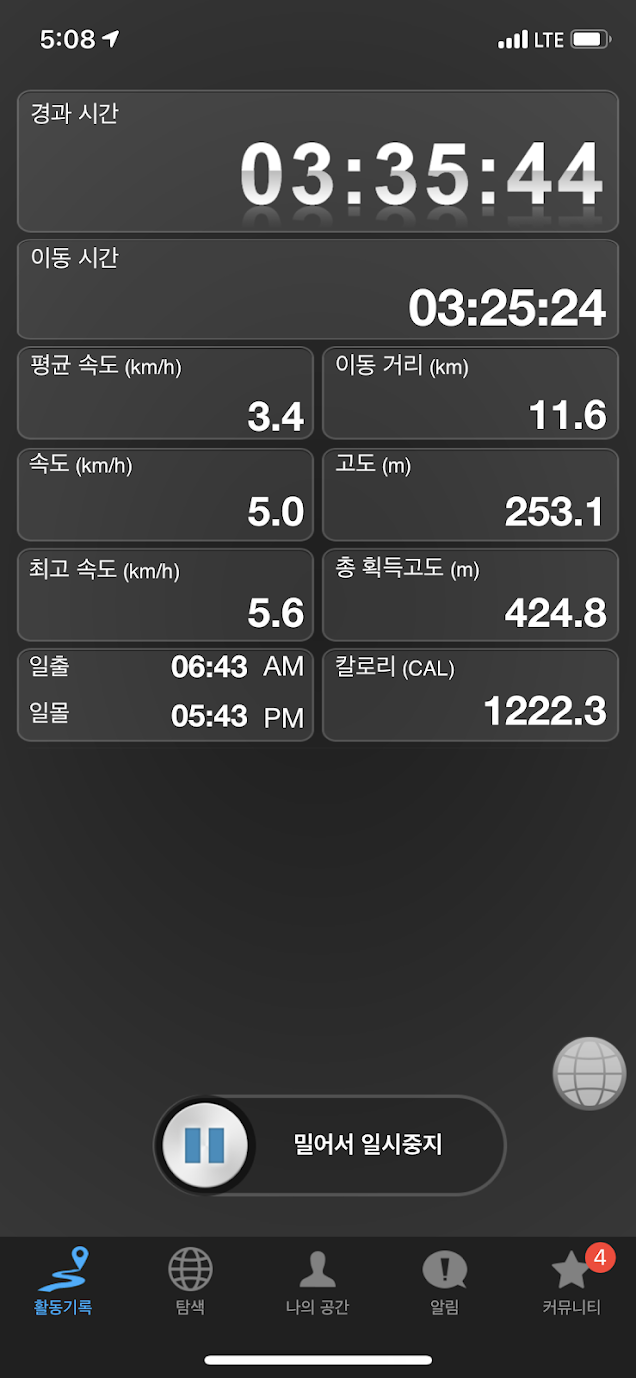
Task: Open the globe map button
Action: (589, 1073)
